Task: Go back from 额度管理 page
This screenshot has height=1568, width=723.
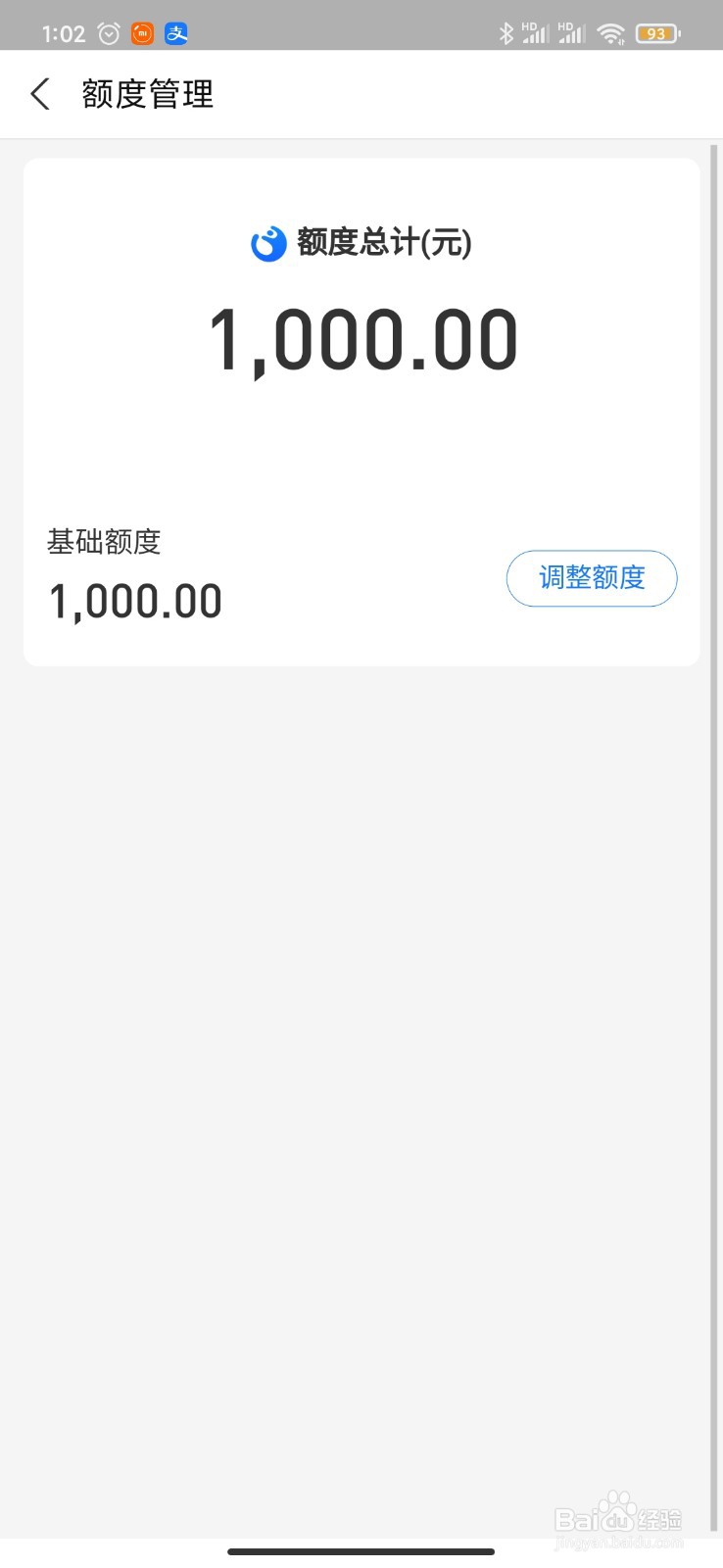Action: click(x=40, y=94)
